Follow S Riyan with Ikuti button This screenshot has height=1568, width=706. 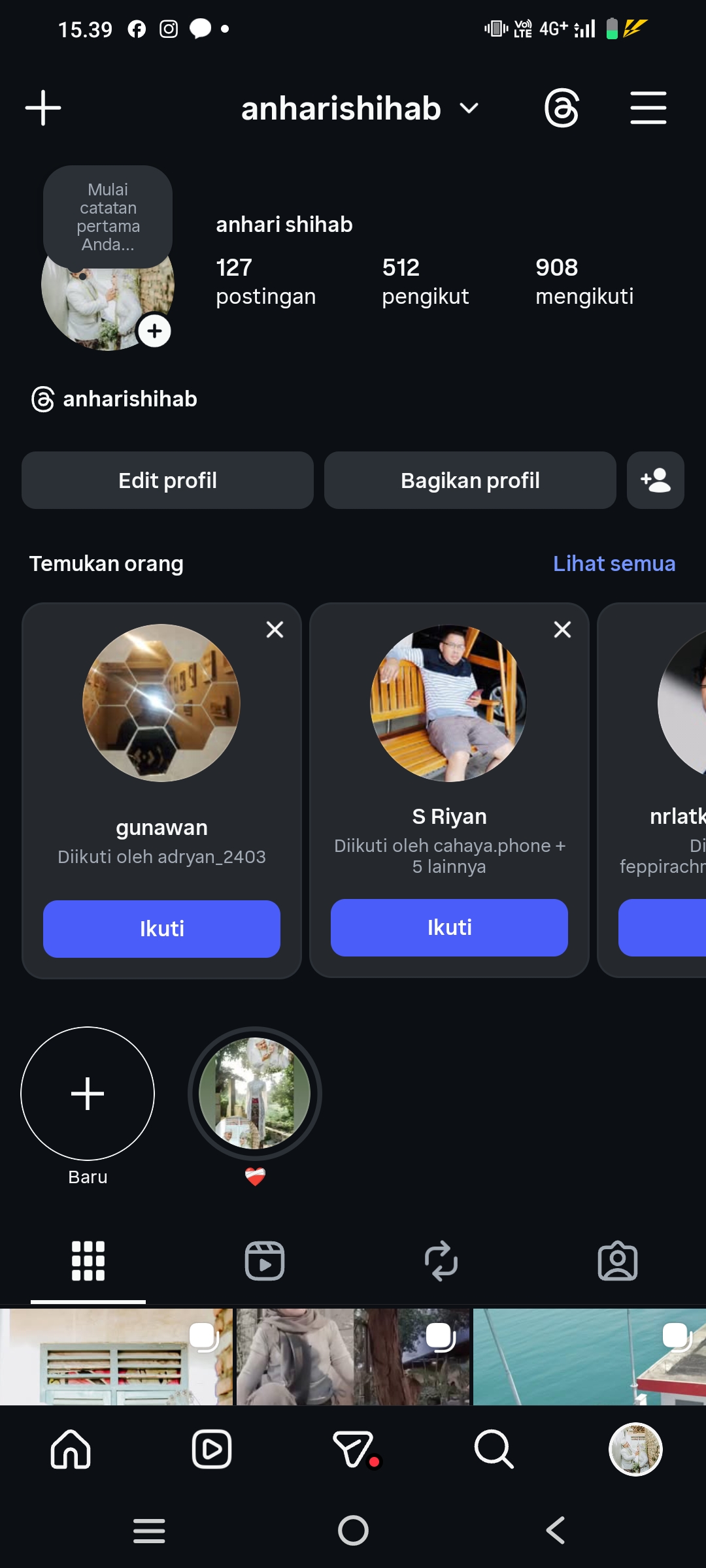click(x=449, y=927)
